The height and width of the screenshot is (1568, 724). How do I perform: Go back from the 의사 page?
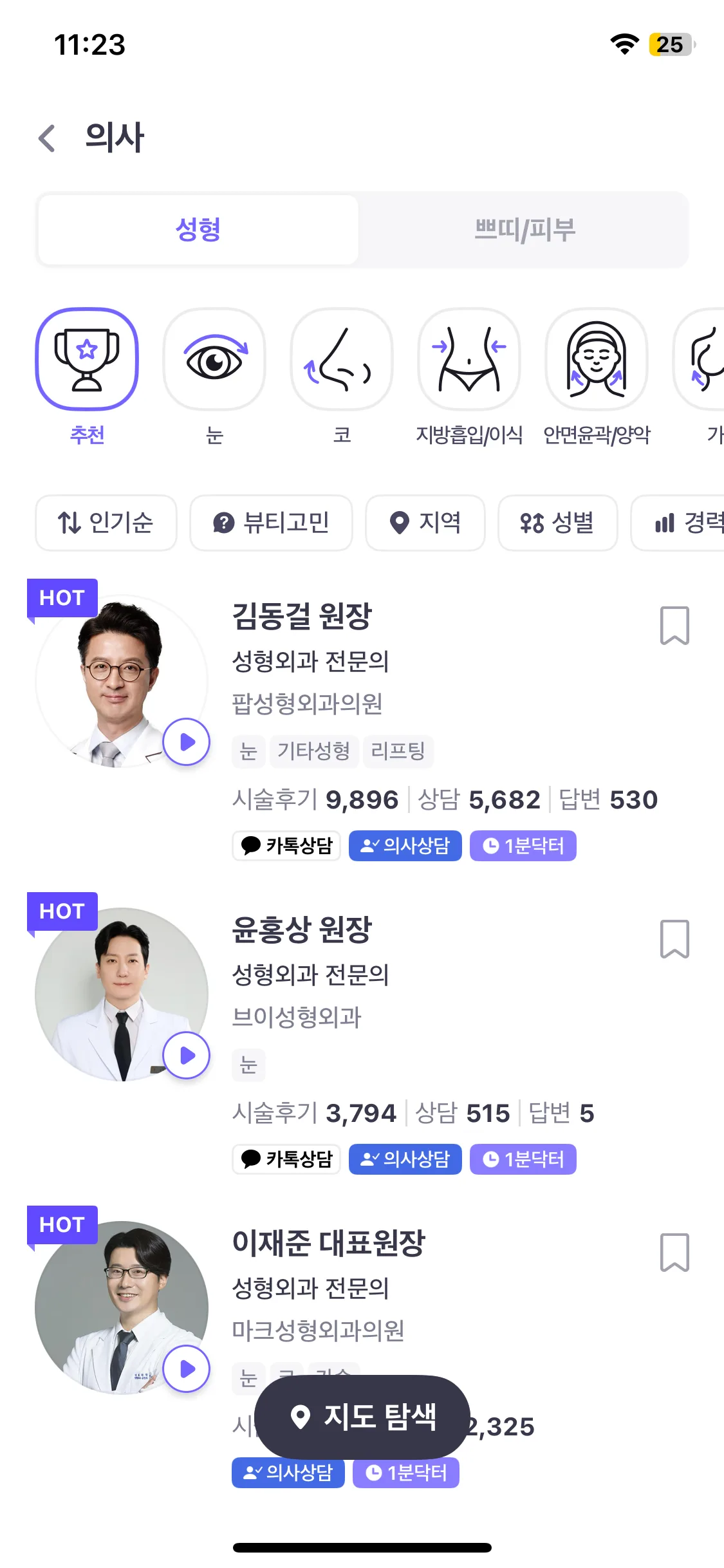click(47, 138)
